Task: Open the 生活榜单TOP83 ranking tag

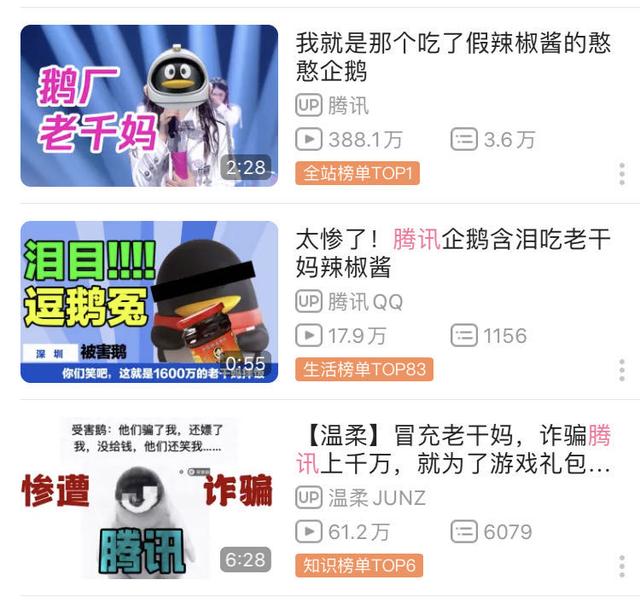Action: coord(364,369)
